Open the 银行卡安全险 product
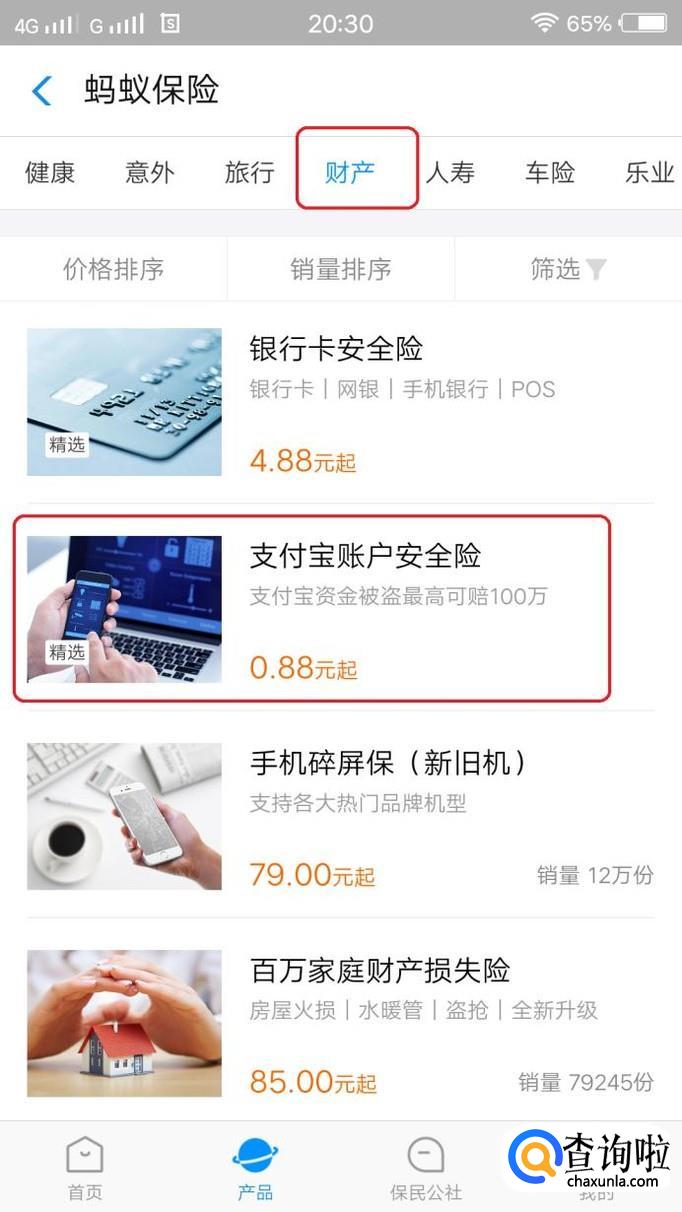The image size is (682, 1212). coord(341,402)
